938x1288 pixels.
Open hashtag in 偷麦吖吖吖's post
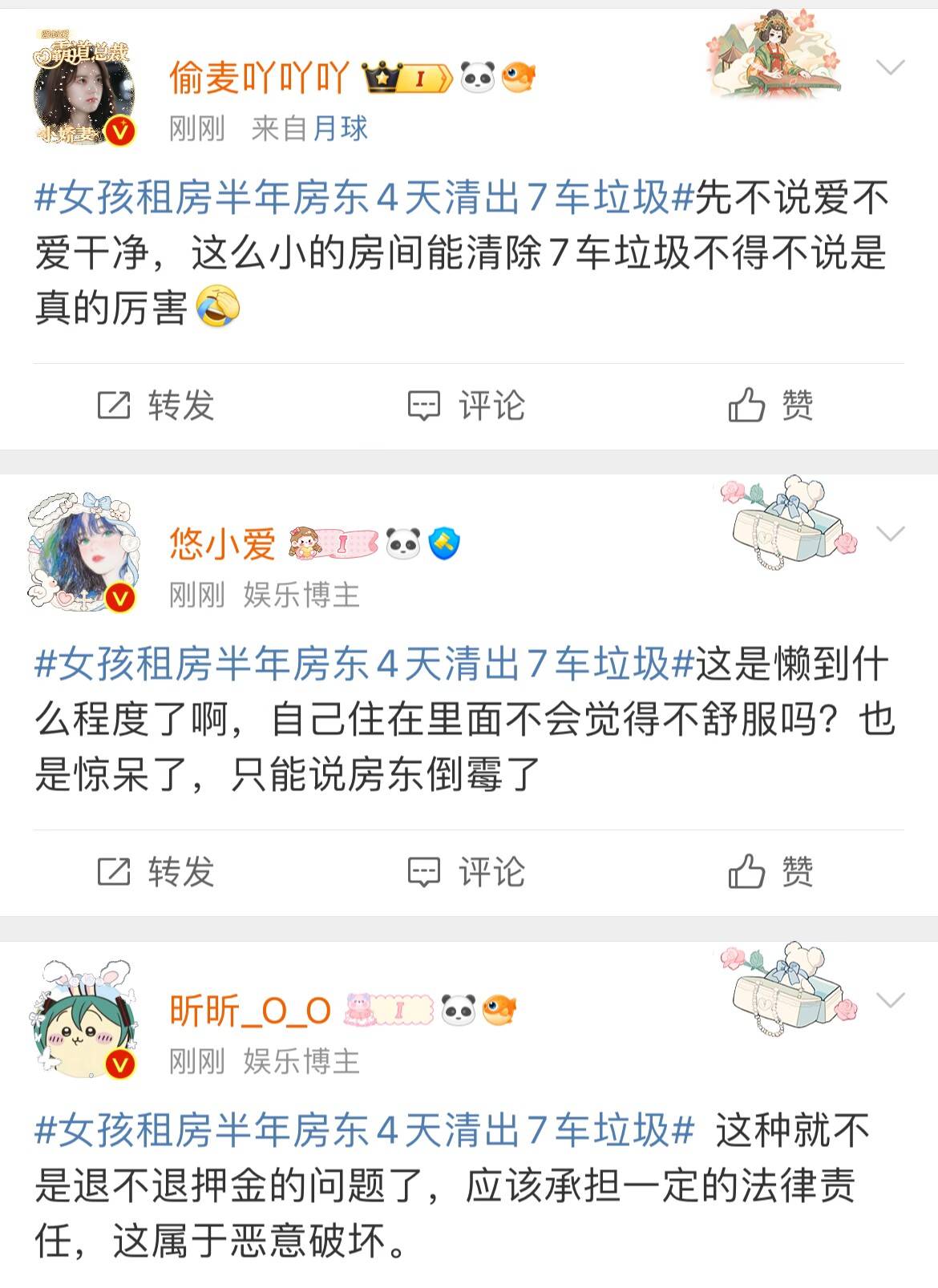click(363, 198)
